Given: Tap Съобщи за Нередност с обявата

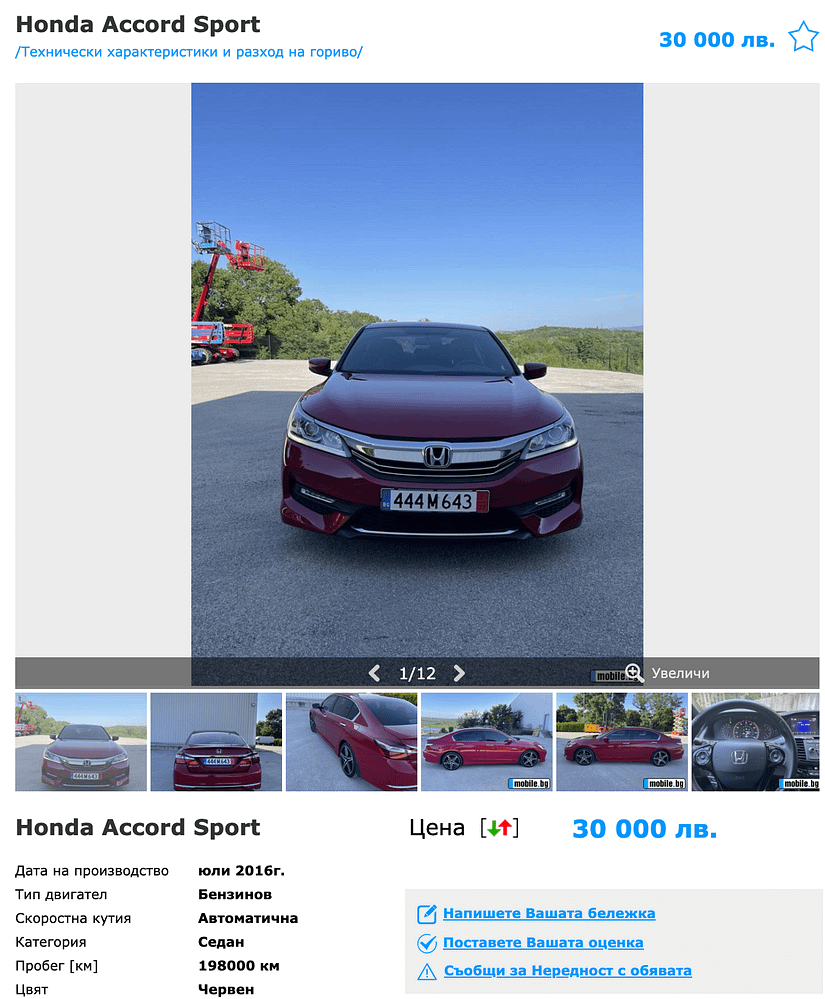Looking at the screenshot, I should coord(567,970).
